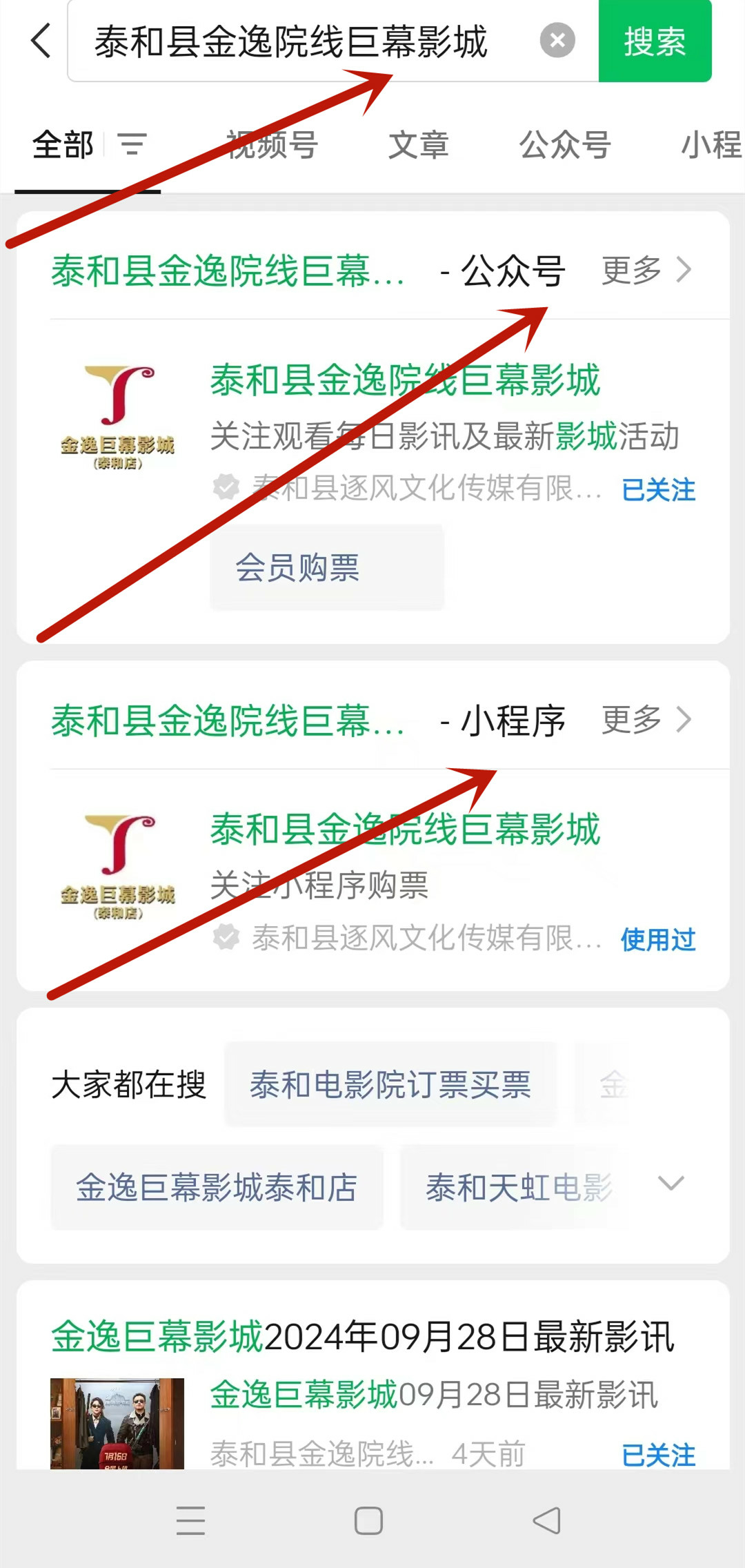745x1568 pixels.
Task: Open the mini program 关注小程序购票 result
Action: pos(405,856)
